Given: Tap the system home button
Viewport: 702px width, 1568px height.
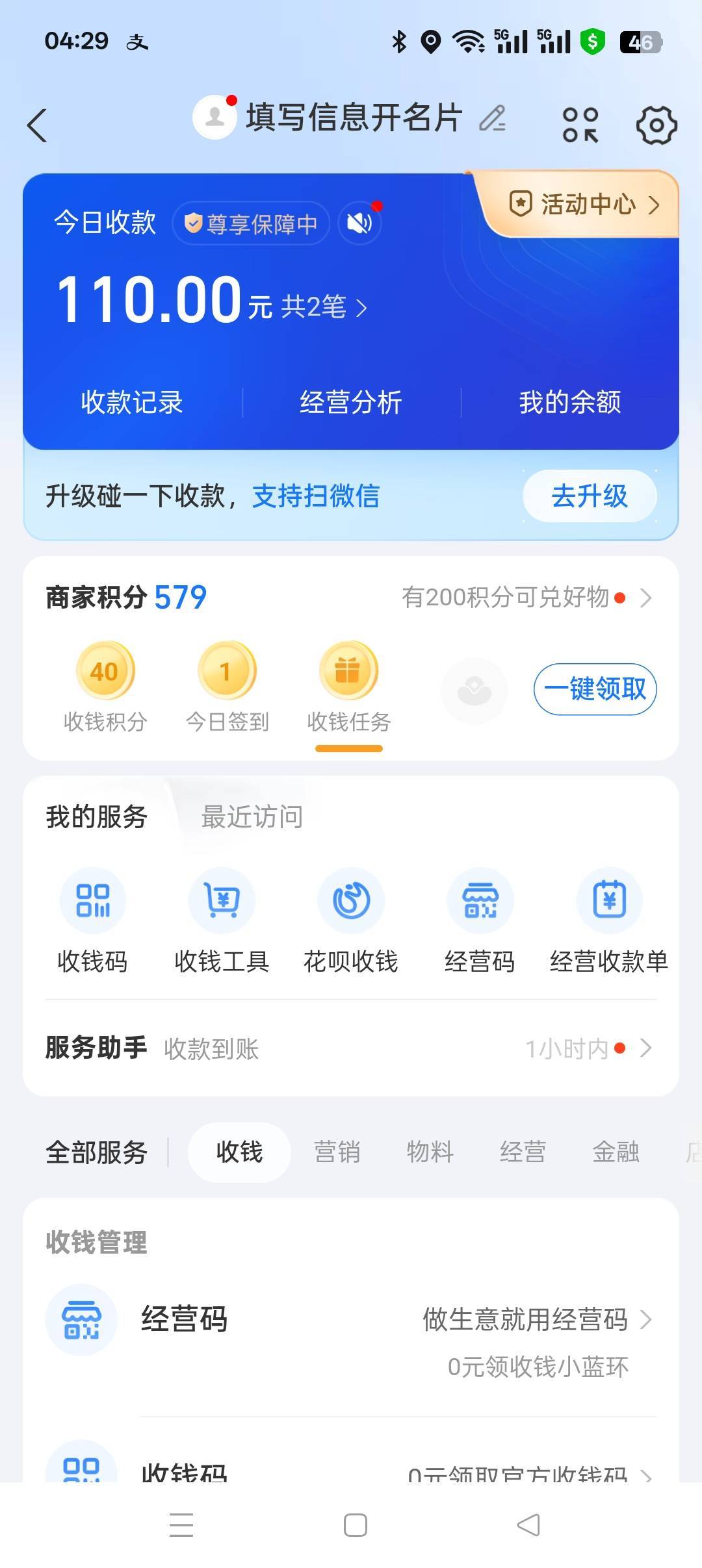Looking at the screenshot, I should pos(355,1525).
